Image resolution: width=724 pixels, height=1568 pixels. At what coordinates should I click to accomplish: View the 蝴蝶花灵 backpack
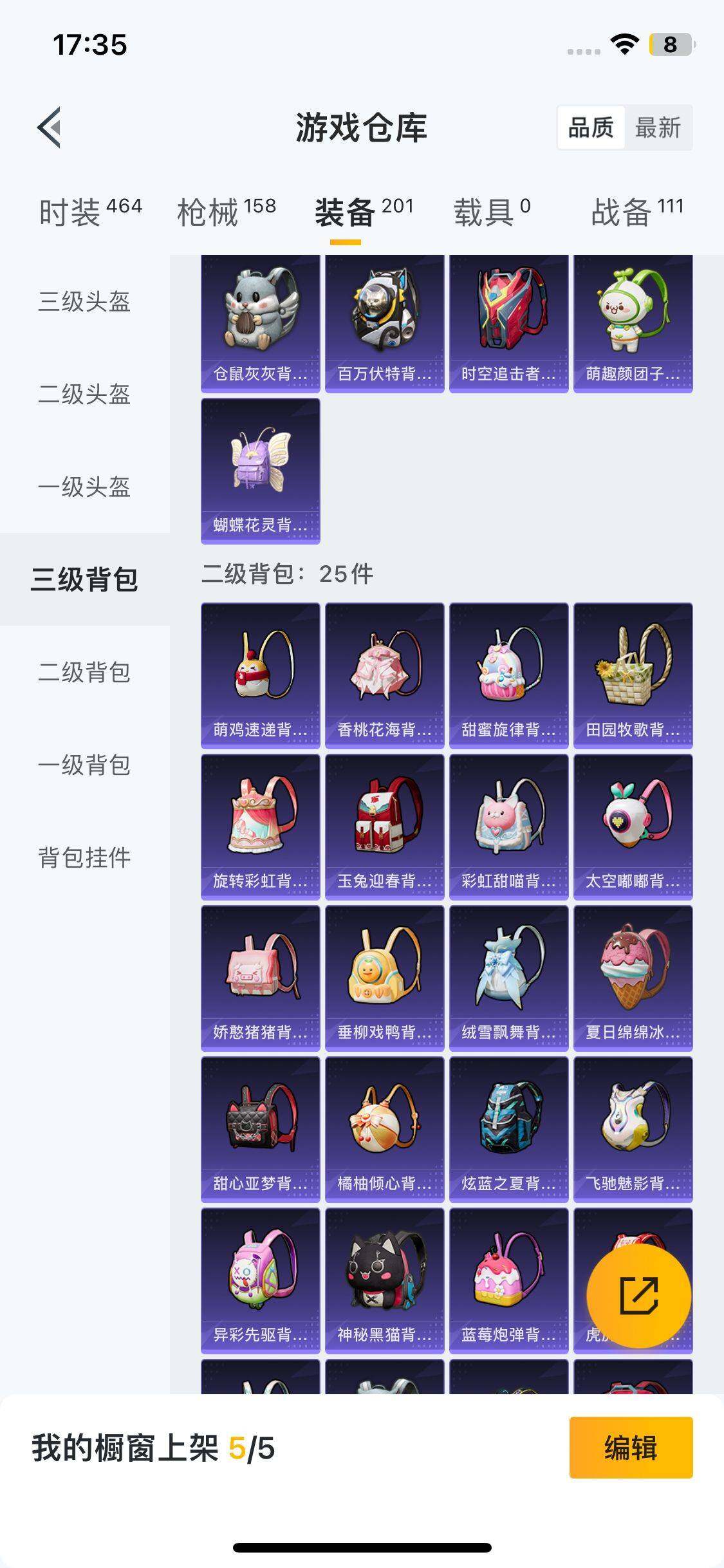(x=260, y=471)
